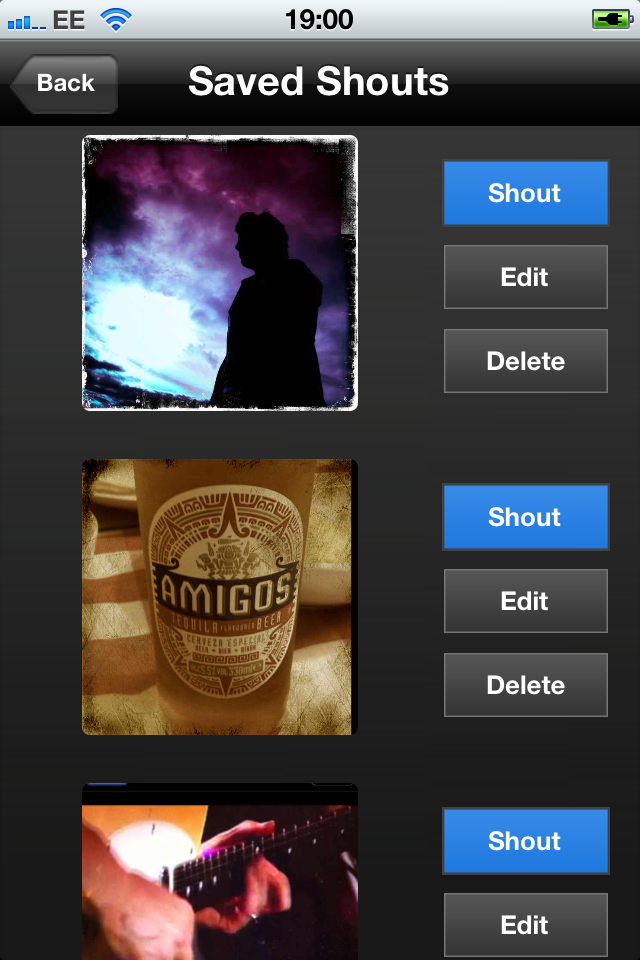
Task: Shout the Amigos beer photo
Action: tap(525, 517)
